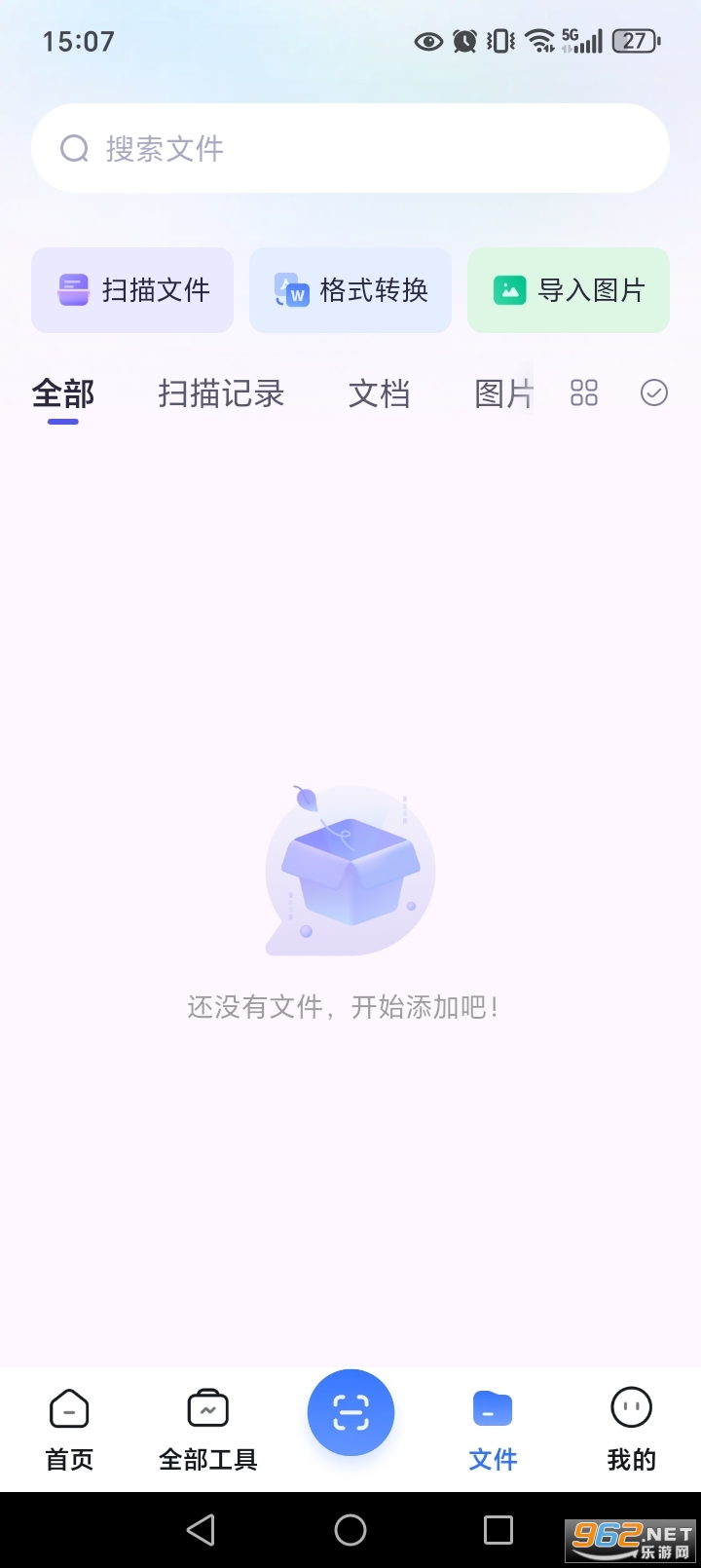Tap the 文件 folder icon in bottom bar
The width and height of the screenshot is (701, 1568).
coord(492,1408)
